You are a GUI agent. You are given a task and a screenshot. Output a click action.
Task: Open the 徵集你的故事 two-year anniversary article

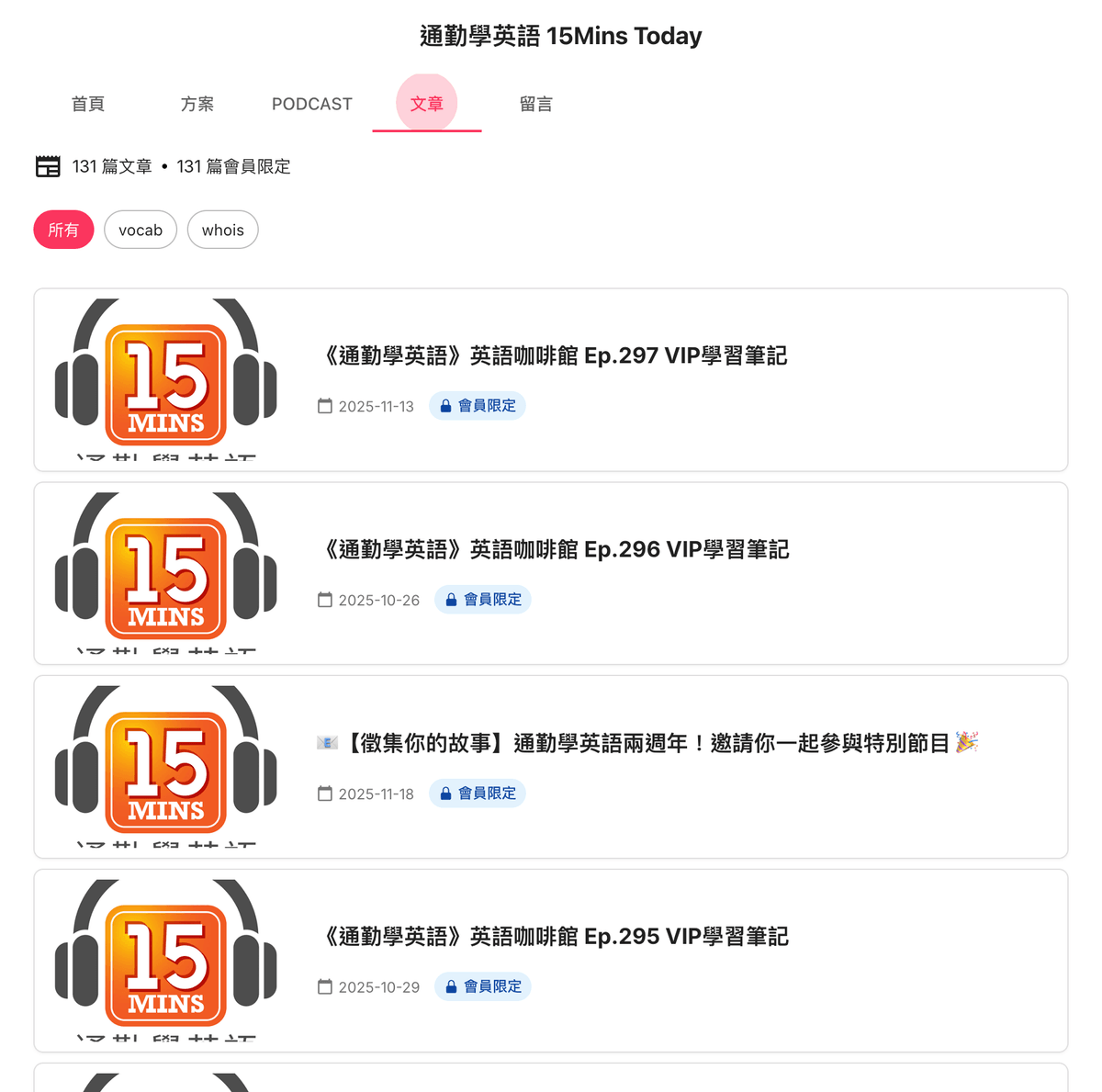(x=647, y=743)
